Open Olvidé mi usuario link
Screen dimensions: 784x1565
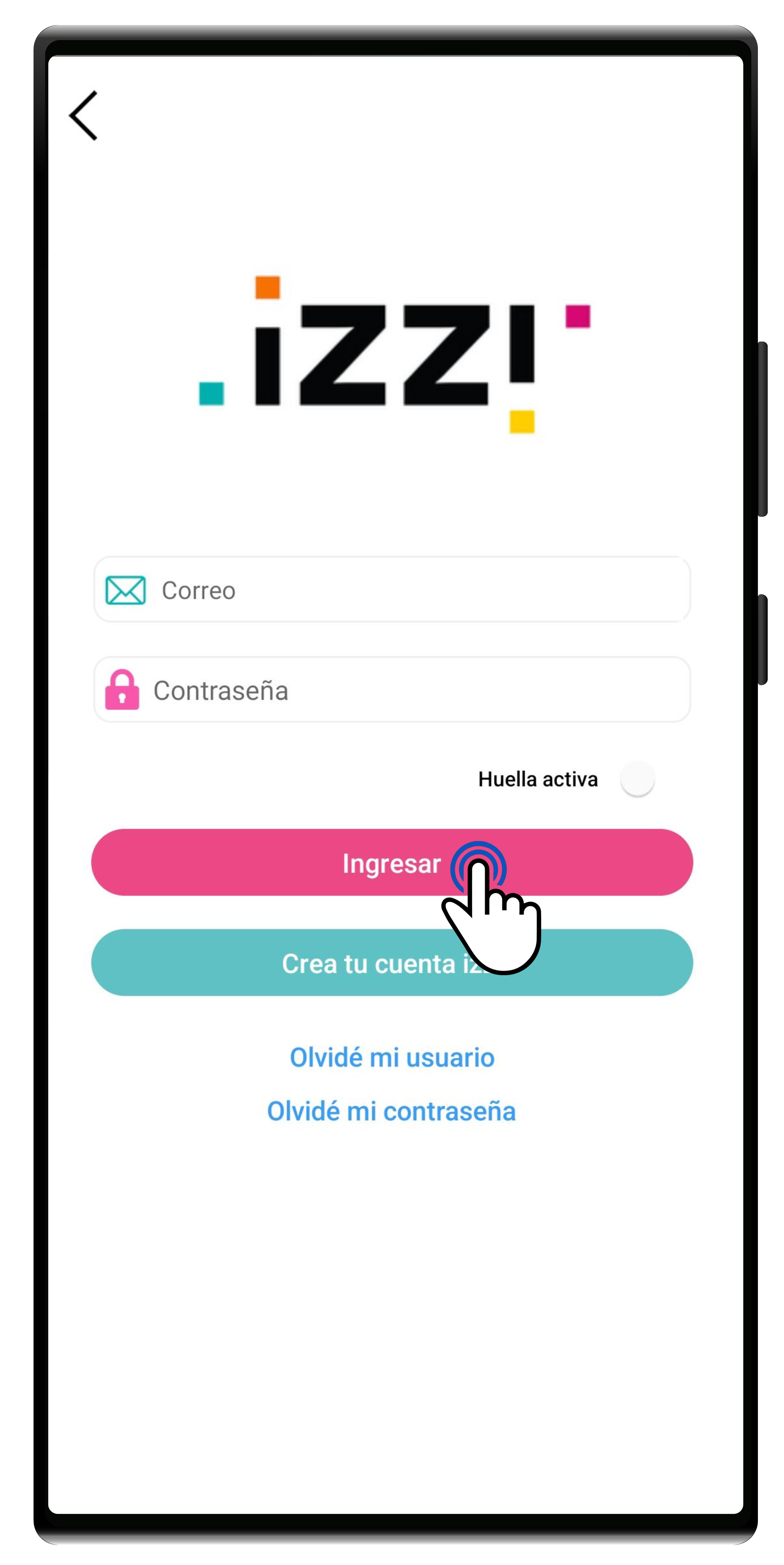tap(392, 1058)
